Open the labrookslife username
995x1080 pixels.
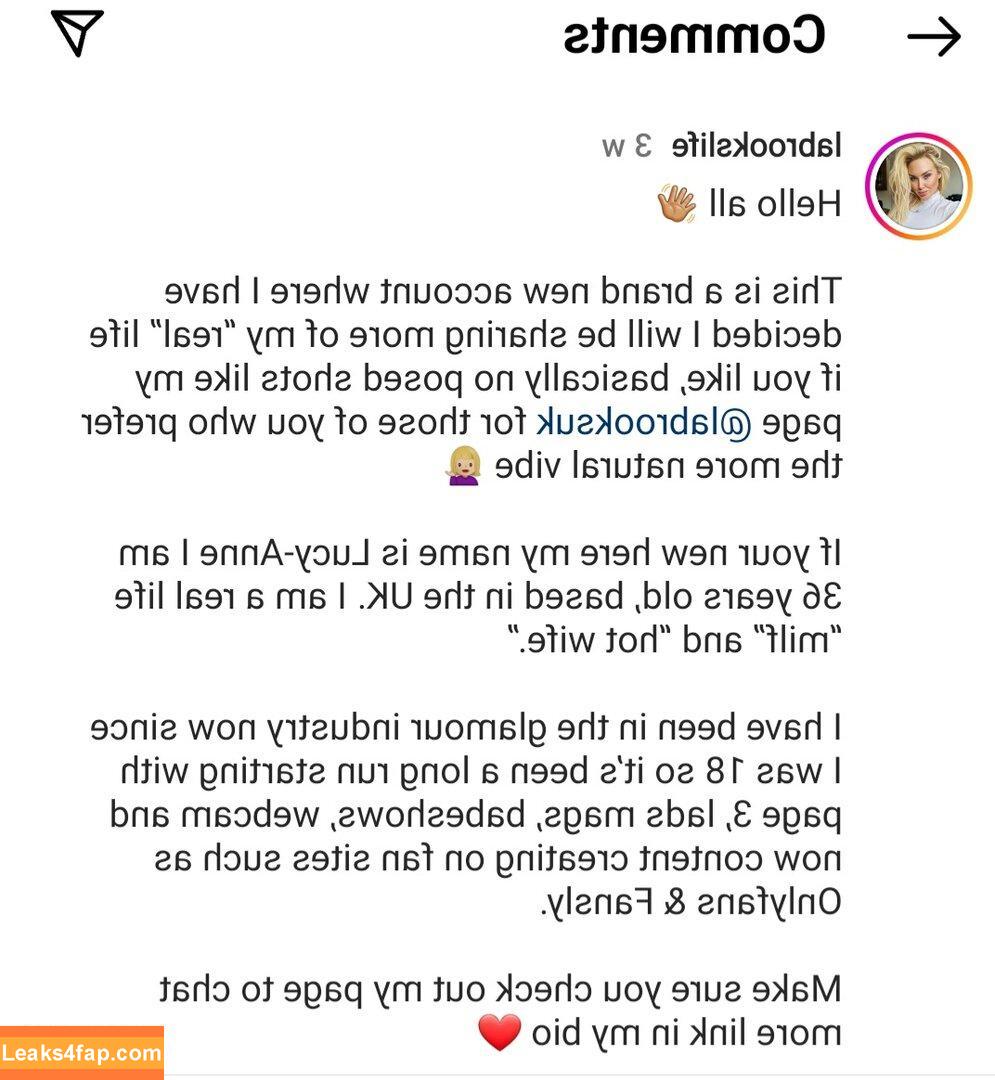tap(756, 146)
